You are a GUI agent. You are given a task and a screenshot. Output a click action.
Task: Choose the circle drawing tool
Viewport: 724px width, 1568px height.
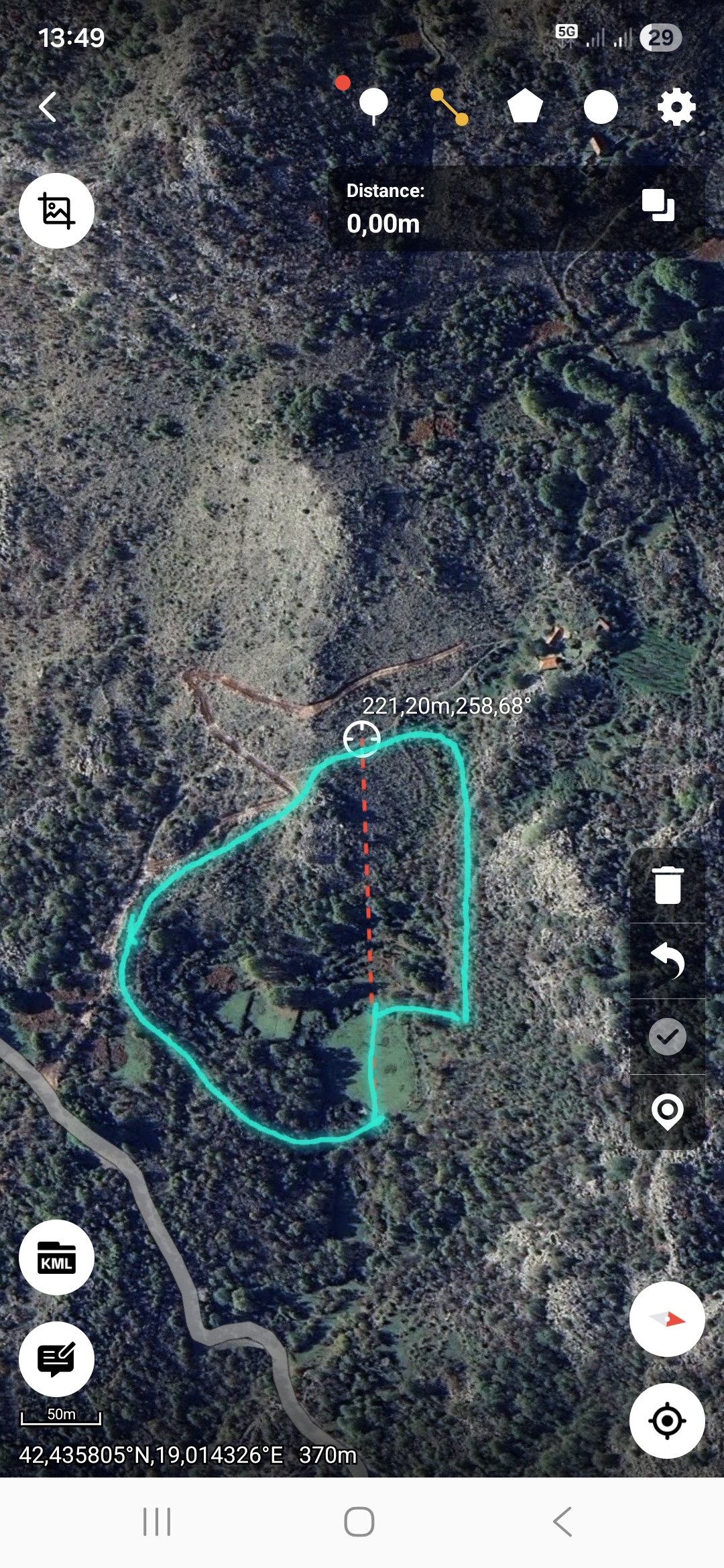[601, 107]
